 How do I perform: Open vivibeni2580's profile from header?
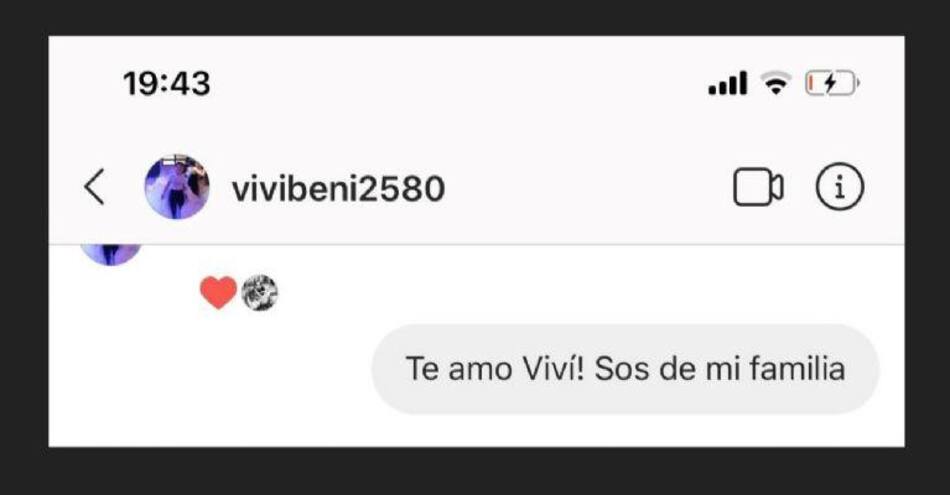tap(338, 188)
